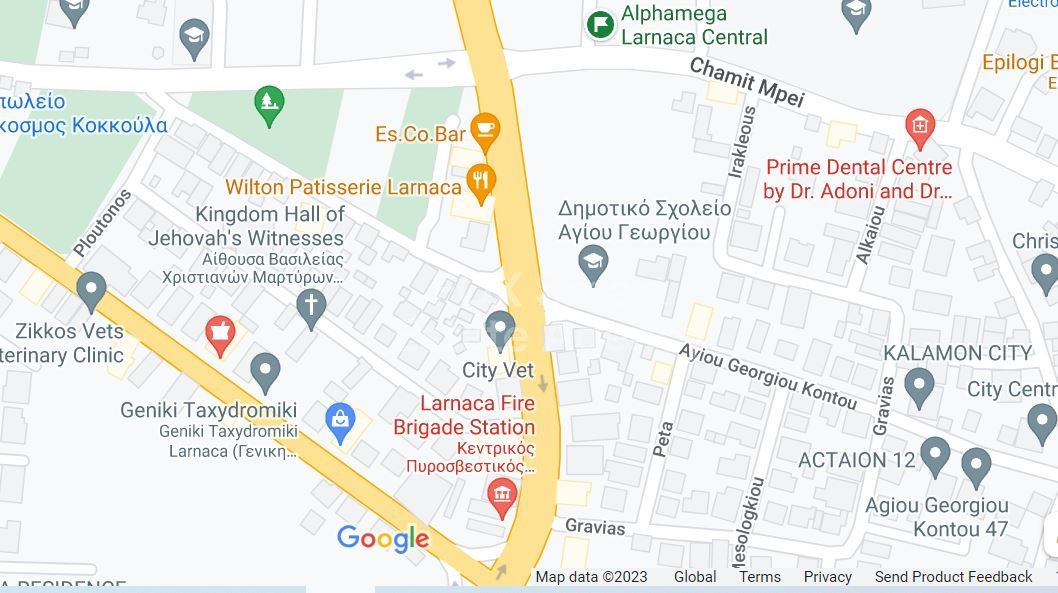Tap the Agiou Georgiou primary school marker
Image resolution: width=1058 pixels, height=593 pixels.
point(593,264)
